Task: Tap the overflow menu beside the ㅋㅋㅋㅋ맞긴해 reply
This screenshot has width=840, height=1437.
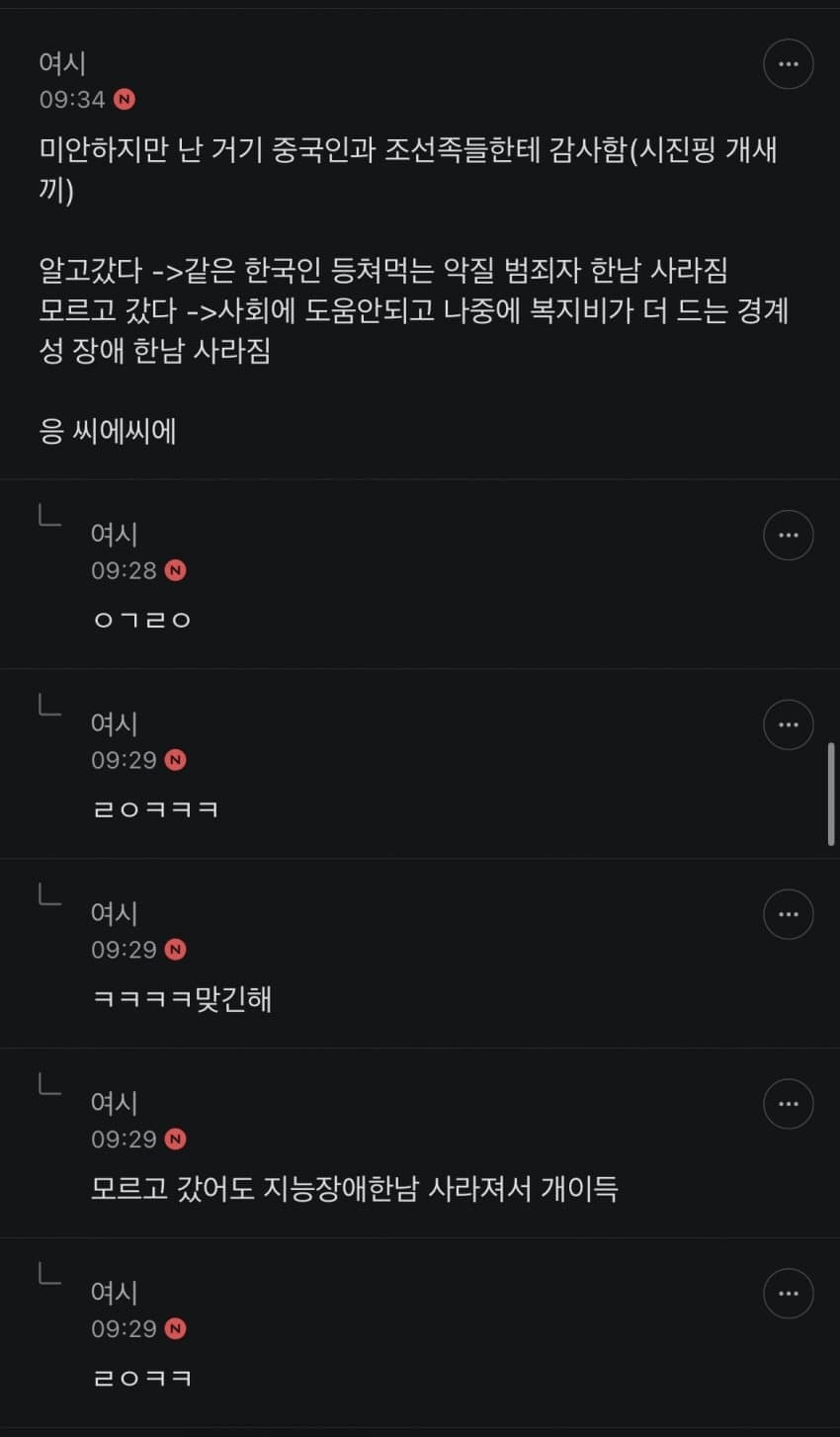Action: pos(788,914)
